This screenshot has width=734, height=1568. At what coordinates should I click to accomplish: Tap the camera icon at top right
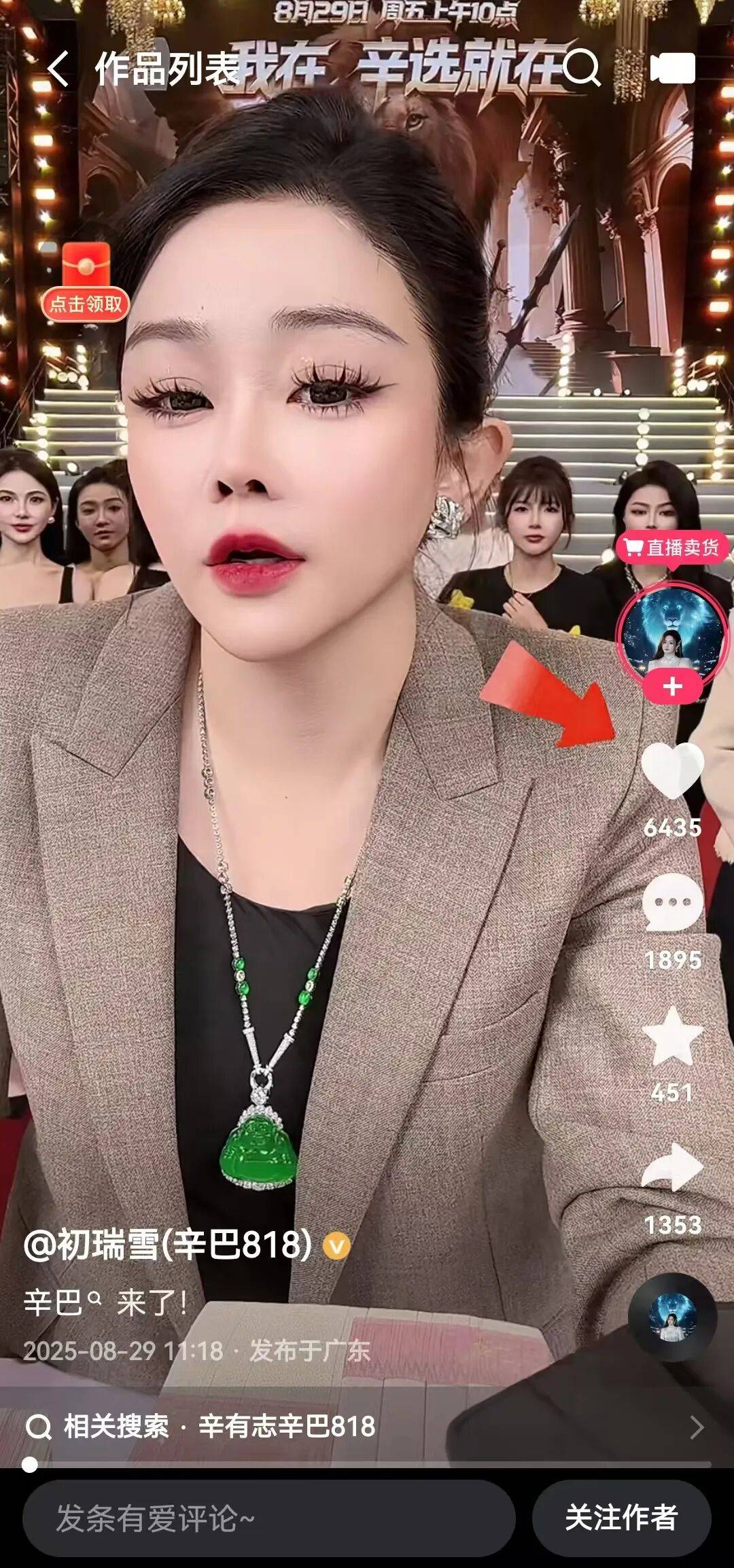coord(672,69)
